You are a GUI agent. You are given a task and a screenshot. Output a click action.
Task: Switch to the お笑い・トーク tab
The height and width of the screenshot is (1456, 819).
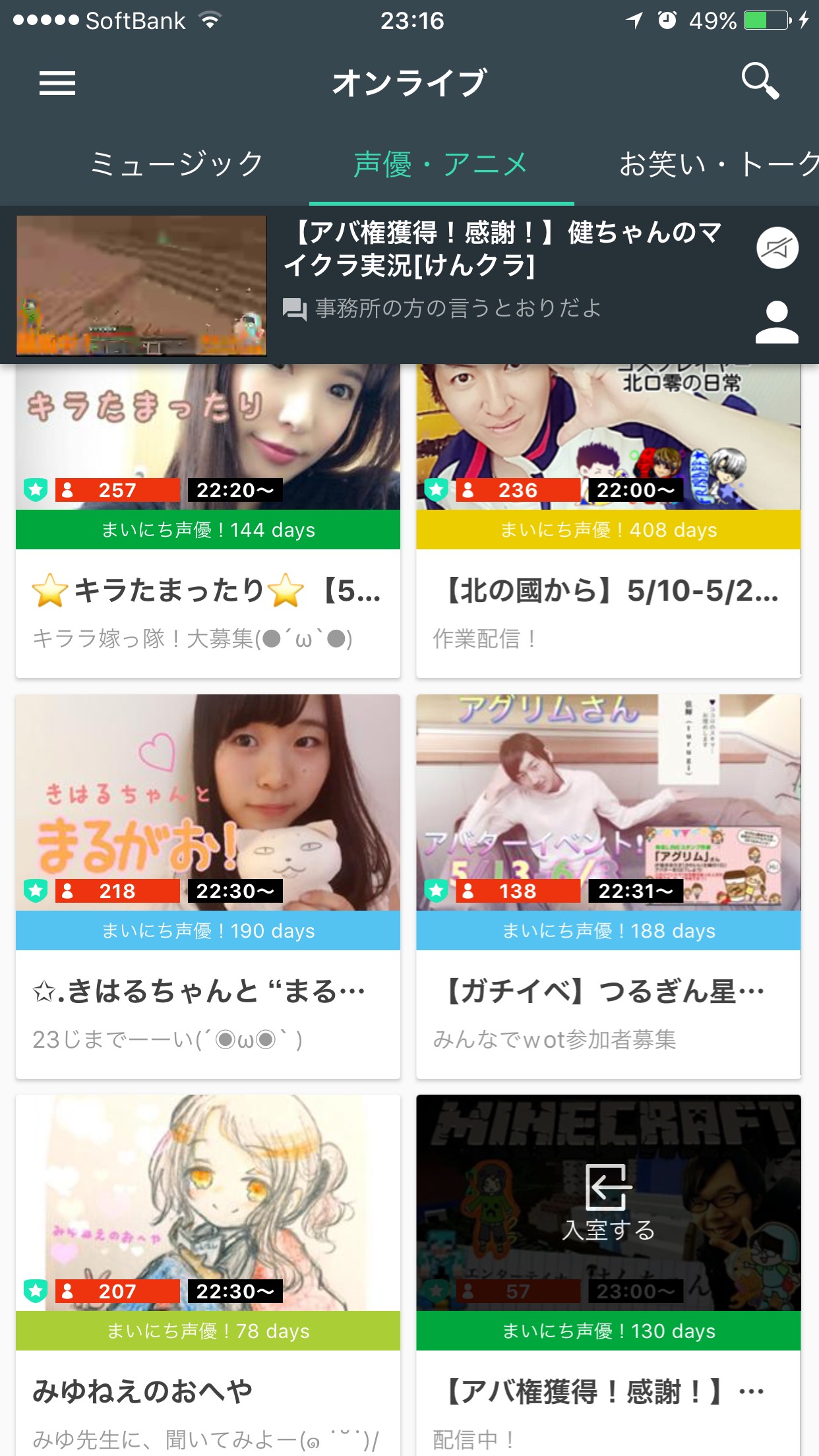click(x=719, y=164)
